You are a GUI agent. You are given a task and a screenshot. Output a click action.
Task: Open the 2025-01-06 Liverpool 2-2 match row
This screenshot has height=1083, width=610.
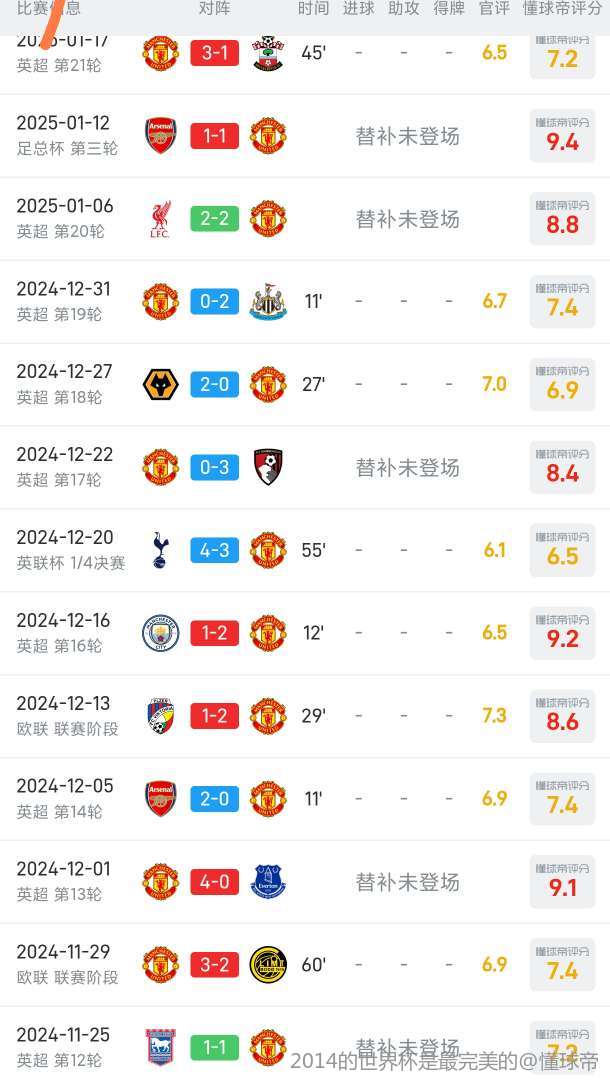point(305,219)
